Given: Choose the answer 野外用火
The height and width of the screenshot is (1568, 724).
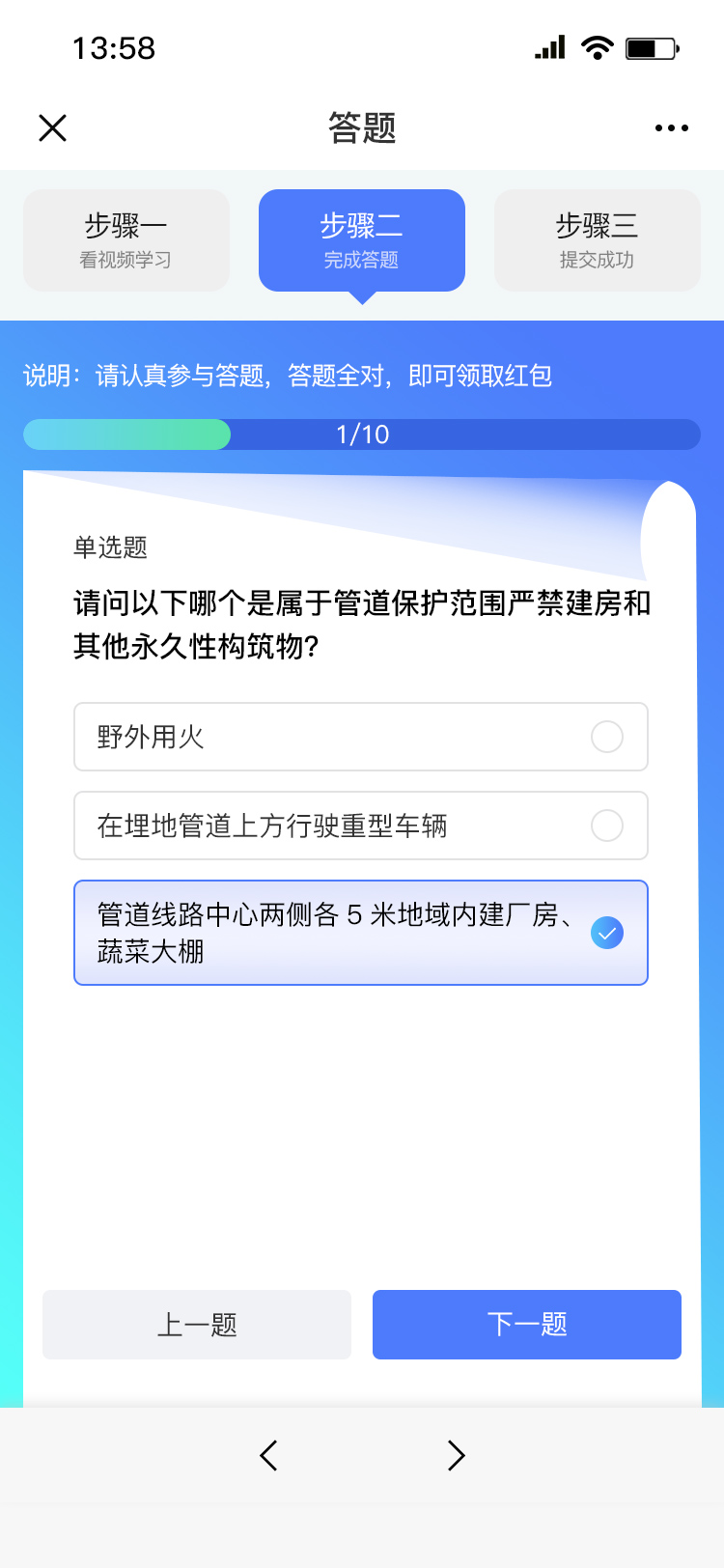Looking at the screenshot, I should [x=361, y=737].
